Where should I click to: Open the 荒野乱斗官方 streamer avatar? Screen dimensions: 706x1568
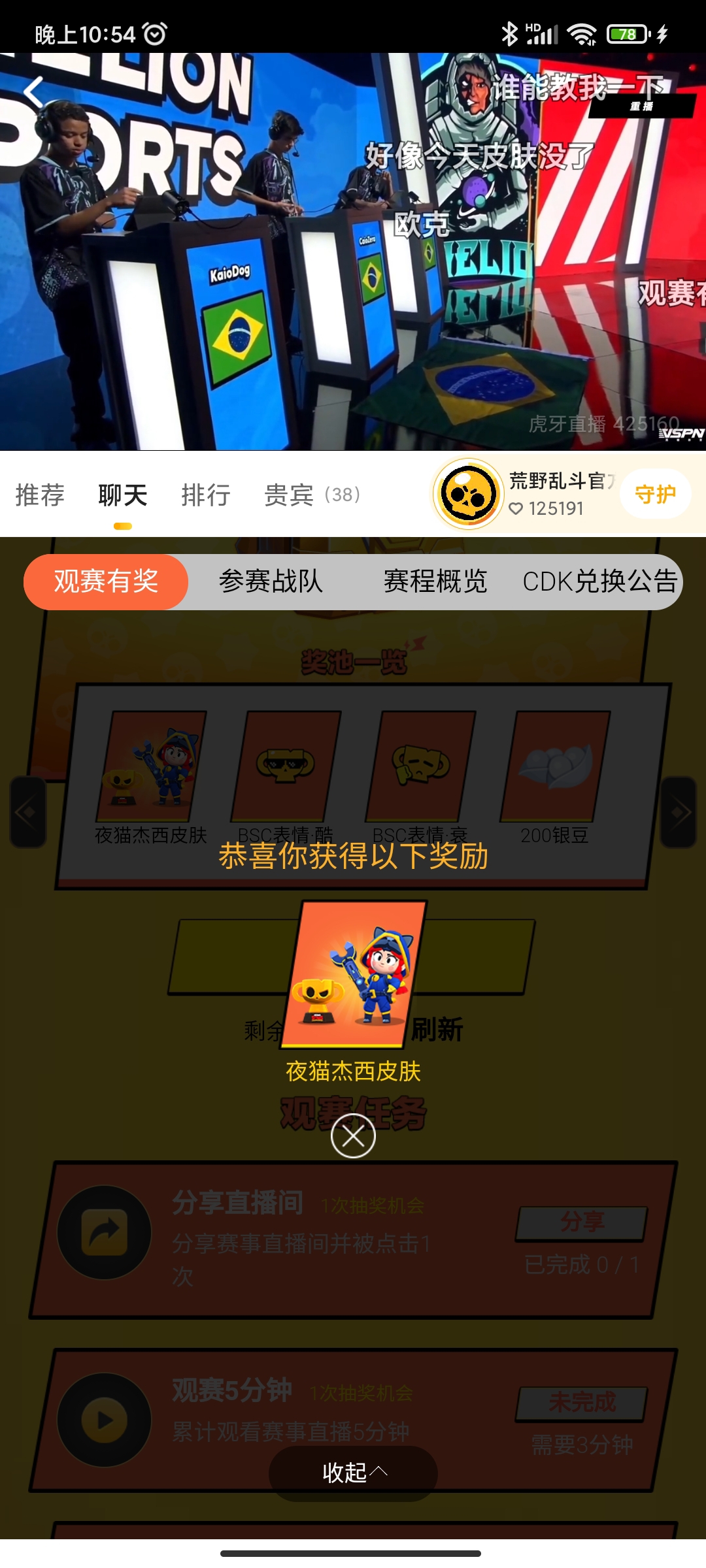468,495
